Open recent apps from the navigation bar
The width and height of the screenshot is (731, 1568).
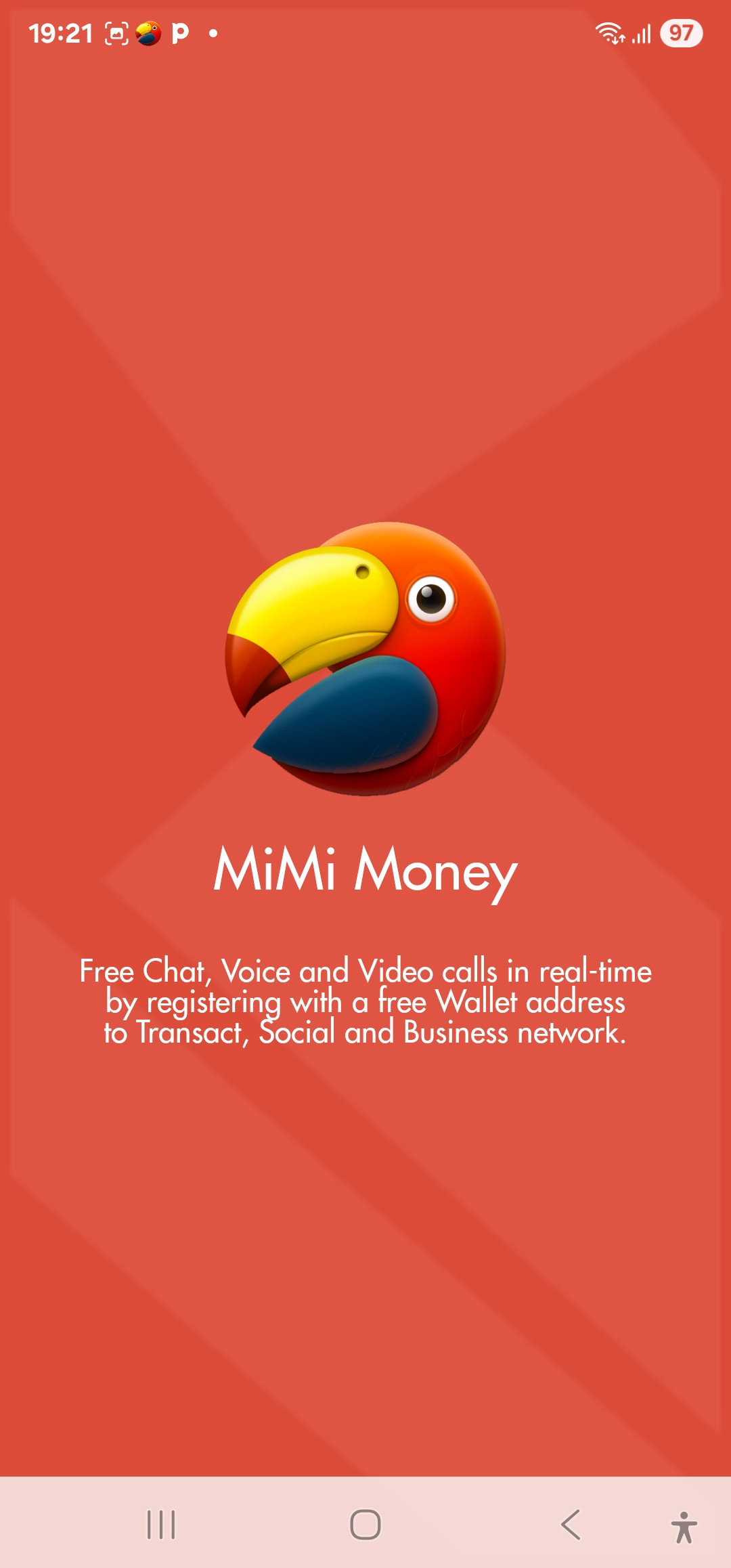[x=161, y=1525]
